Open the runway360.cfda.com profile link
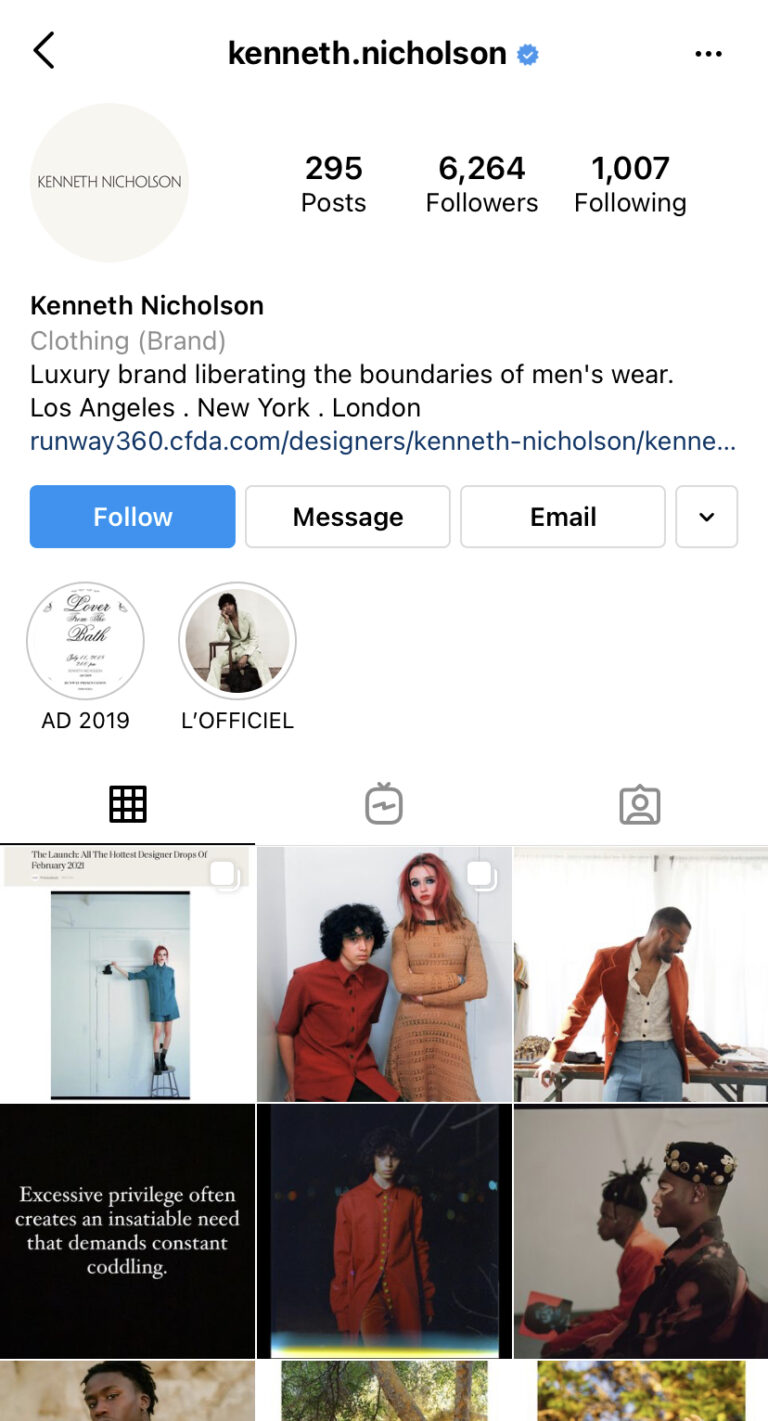 (382, 441)
